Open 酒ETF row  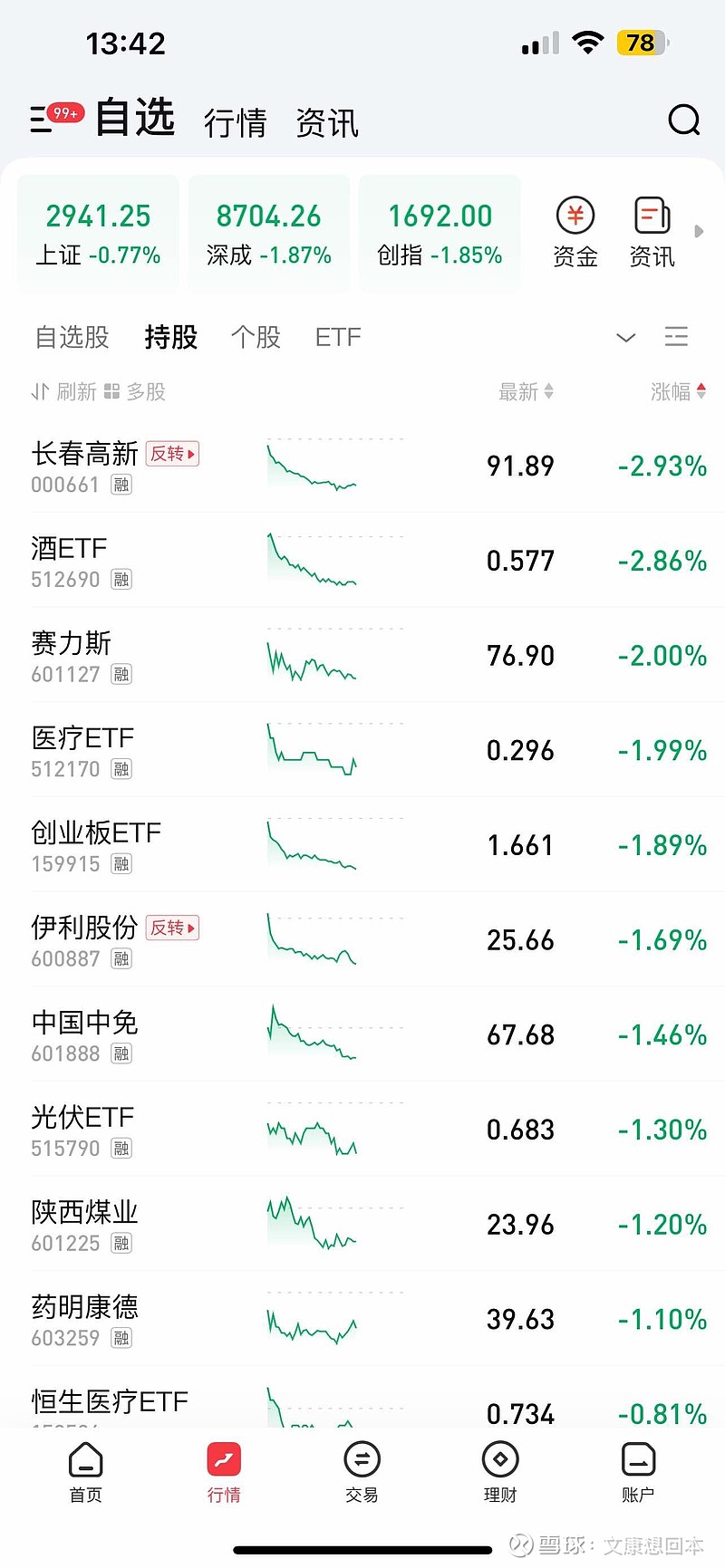pos(362,561)
